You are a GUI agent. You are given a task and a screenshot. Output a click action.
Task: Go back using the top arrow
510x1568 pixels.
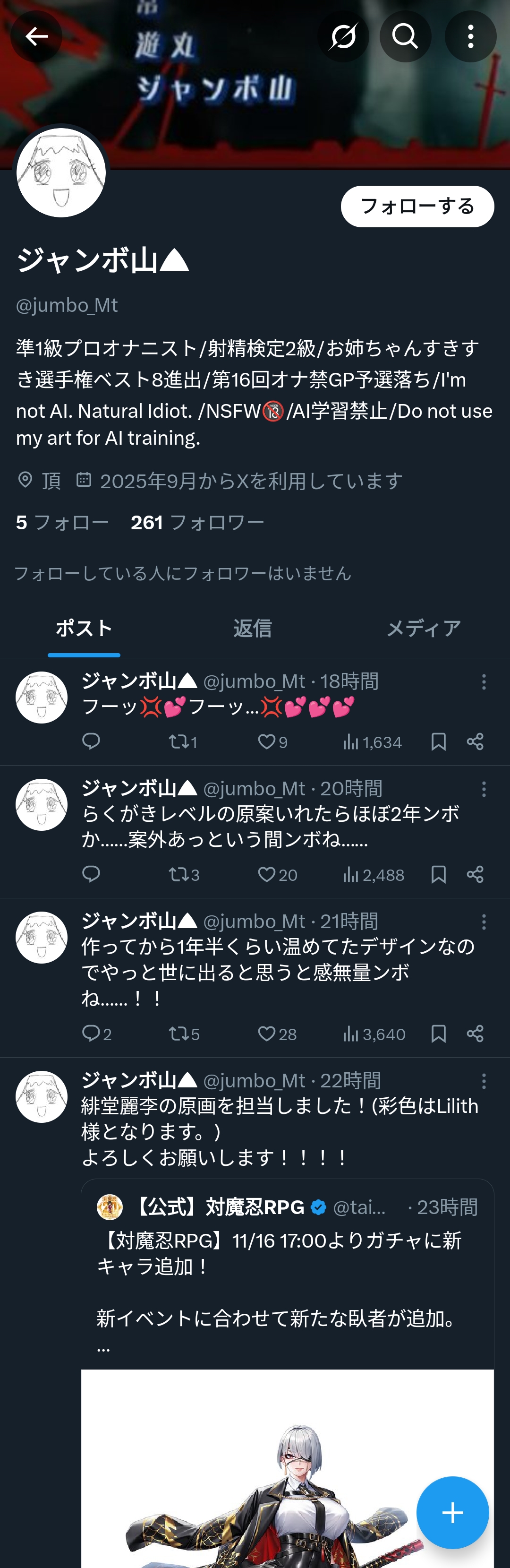tap(36, 37)
